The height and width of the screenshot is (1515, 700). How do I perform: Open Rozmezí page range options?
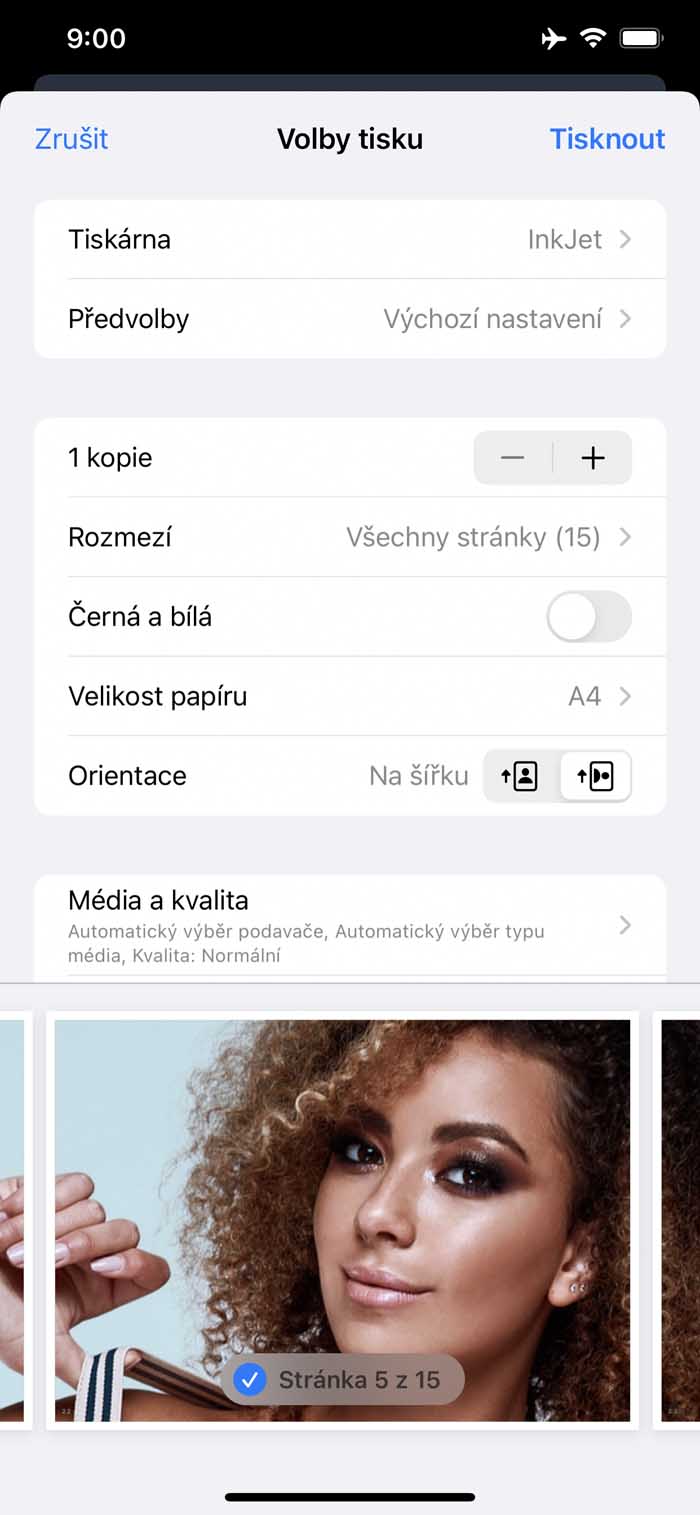(x=350, y=537)
